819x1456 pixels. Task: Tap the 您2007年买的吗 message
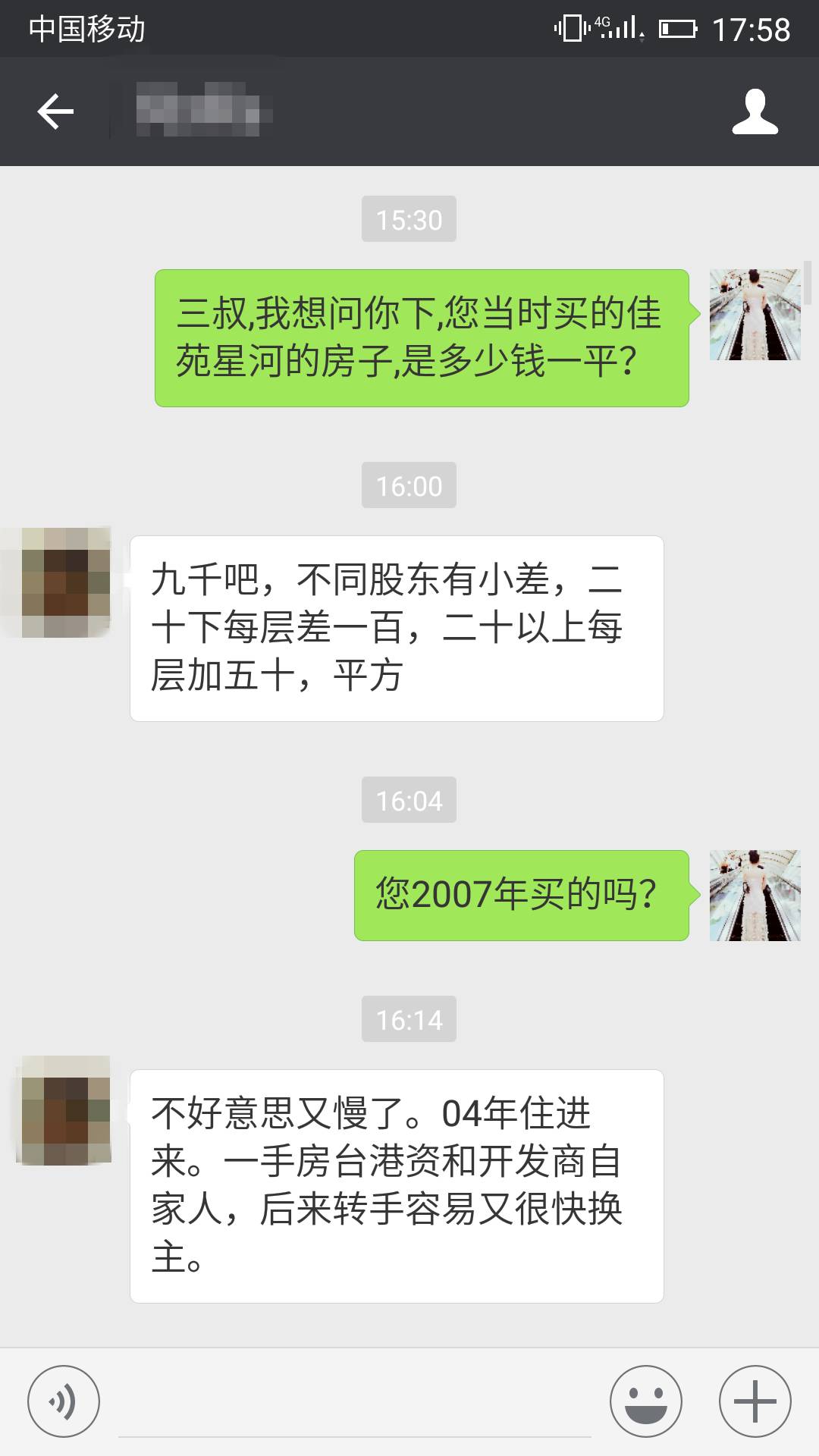point(520,895)
